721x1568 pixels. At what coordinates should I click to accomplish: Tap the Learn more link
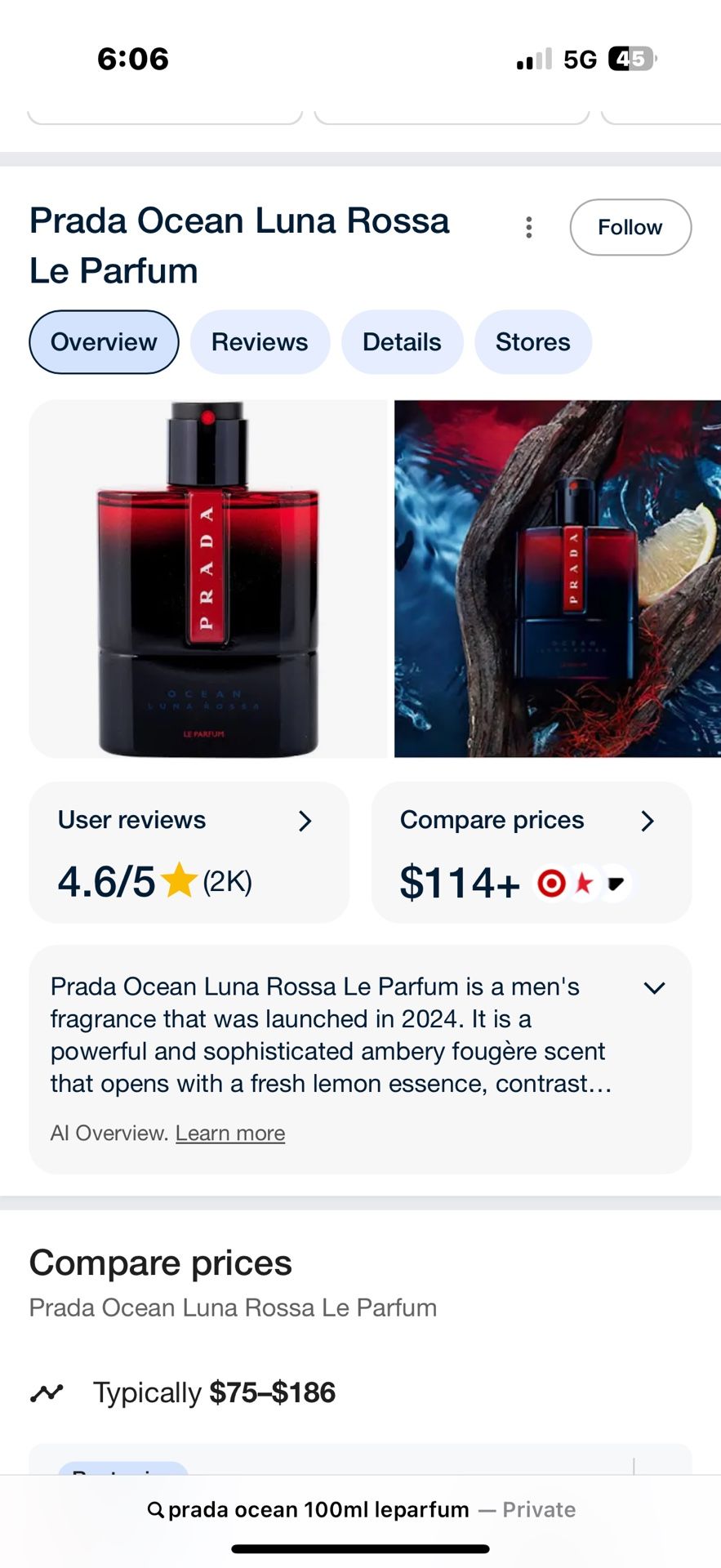click(229, 1134)
